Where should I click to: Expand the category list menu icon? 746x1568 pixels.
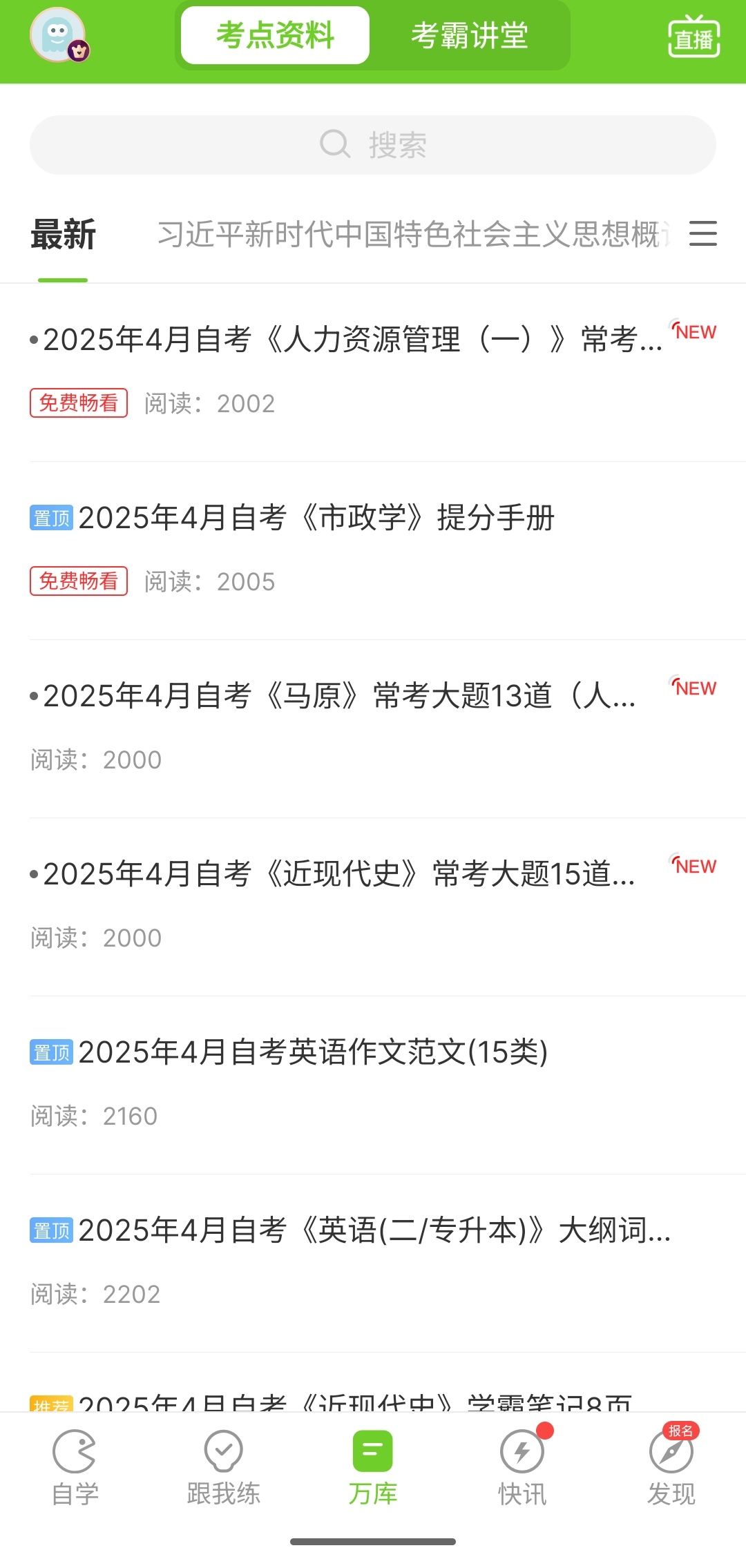click(702, 233)
